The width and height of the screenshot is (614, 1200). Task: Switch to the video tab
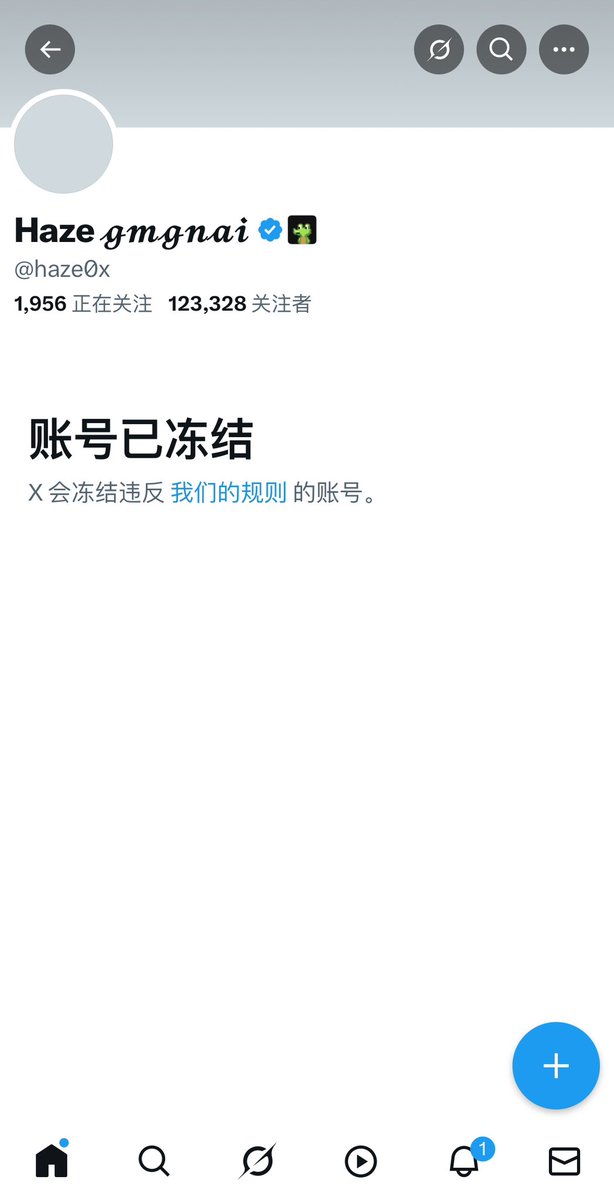tap(360, 1161)
